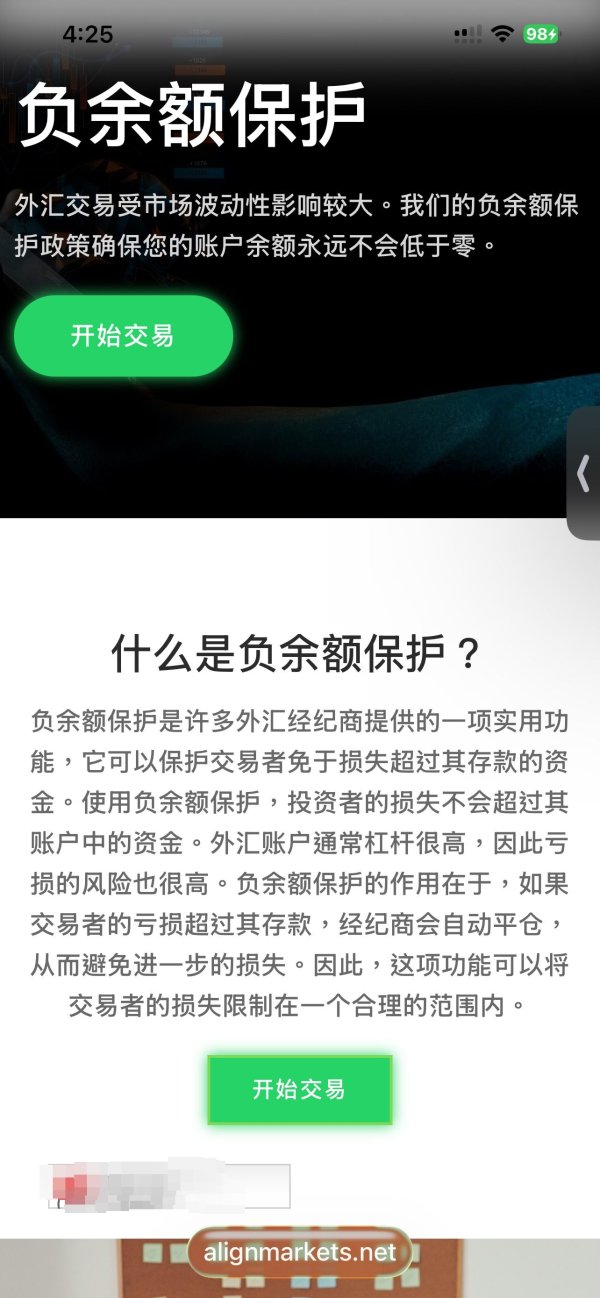This screenshot has height=1298, width=600.
Task: Tap the square 开始交易 button below the explanation
Action: tap(299, 1089)
